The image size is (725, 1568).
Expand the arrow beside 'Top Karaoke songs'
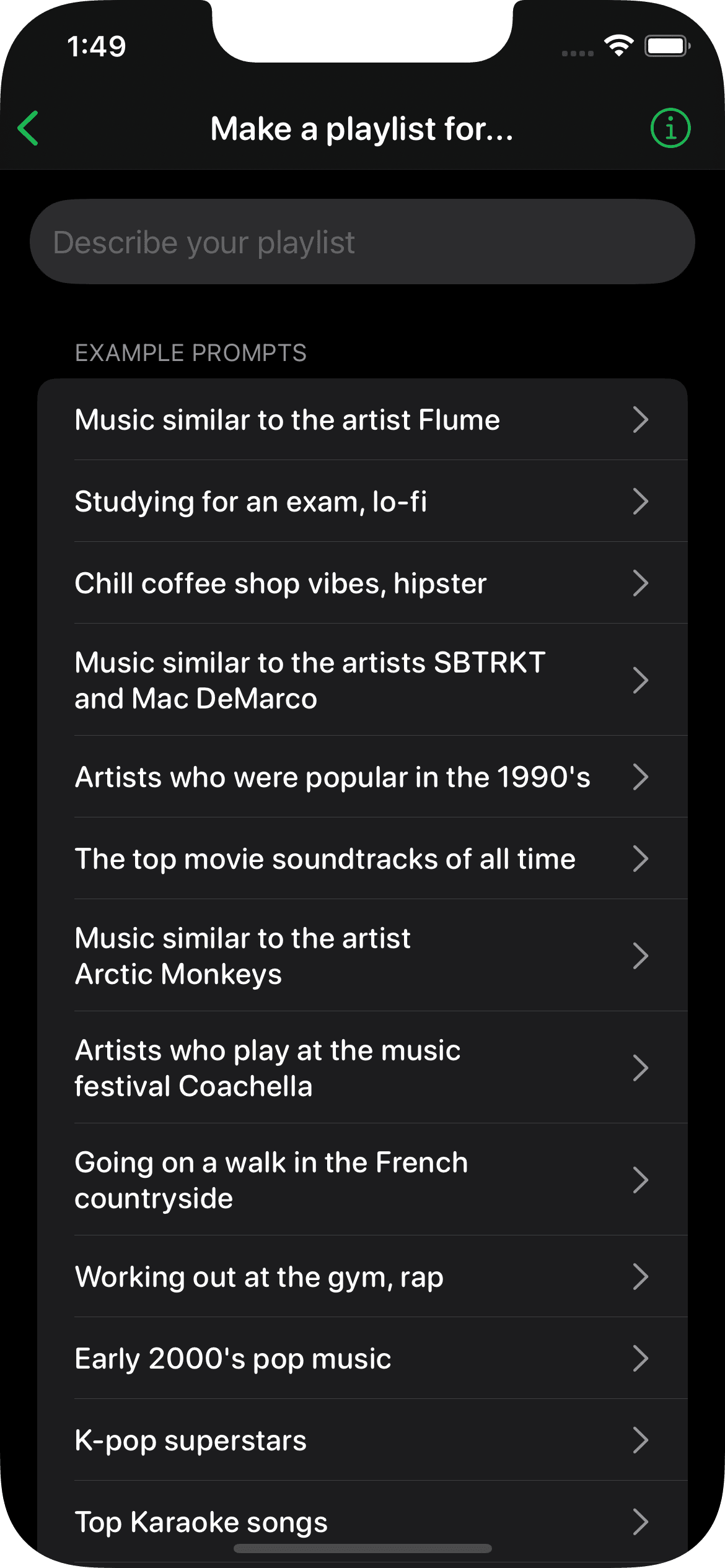[x=641, y=1523]
